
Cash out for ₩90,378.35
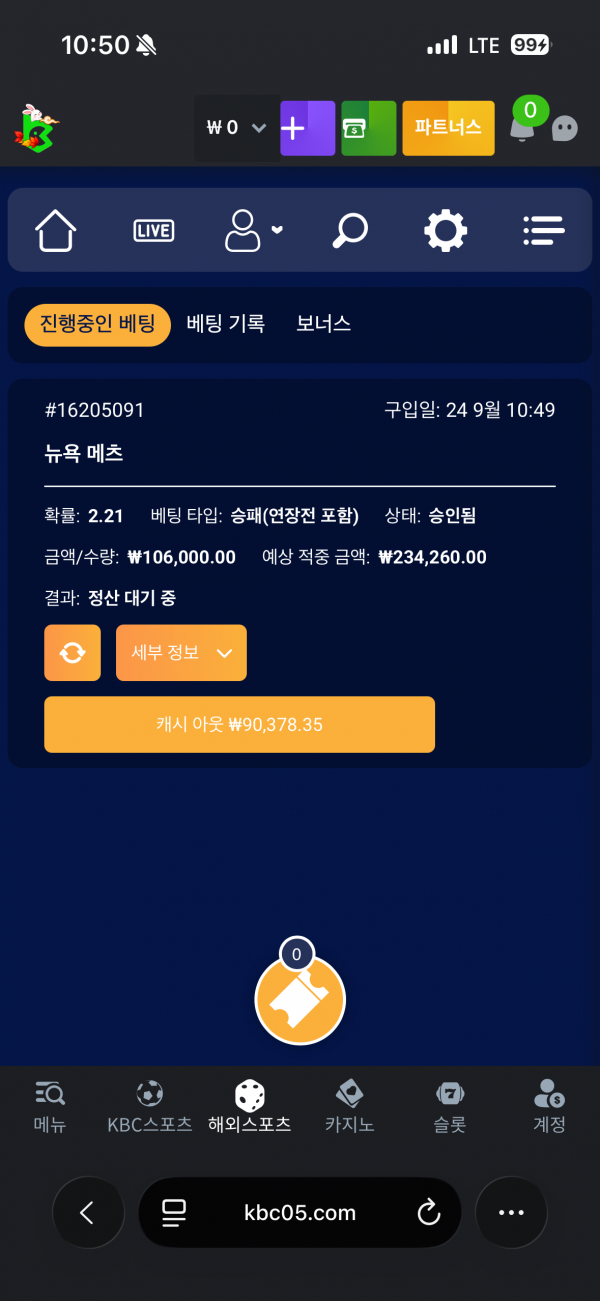[239, 724]
